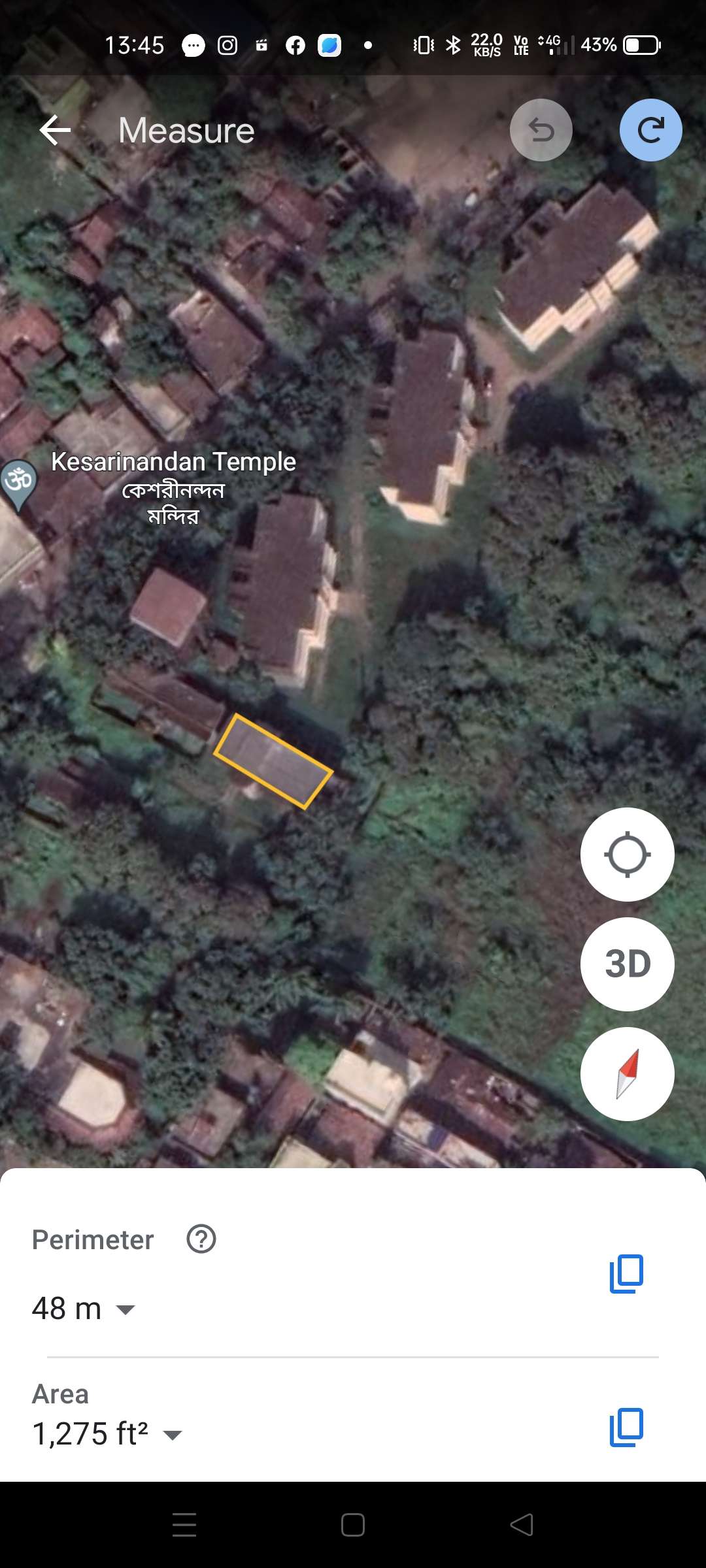Open the Kesarinandan Temple map pin
Screen dimensions: 706x1568
tap(19, 485)
